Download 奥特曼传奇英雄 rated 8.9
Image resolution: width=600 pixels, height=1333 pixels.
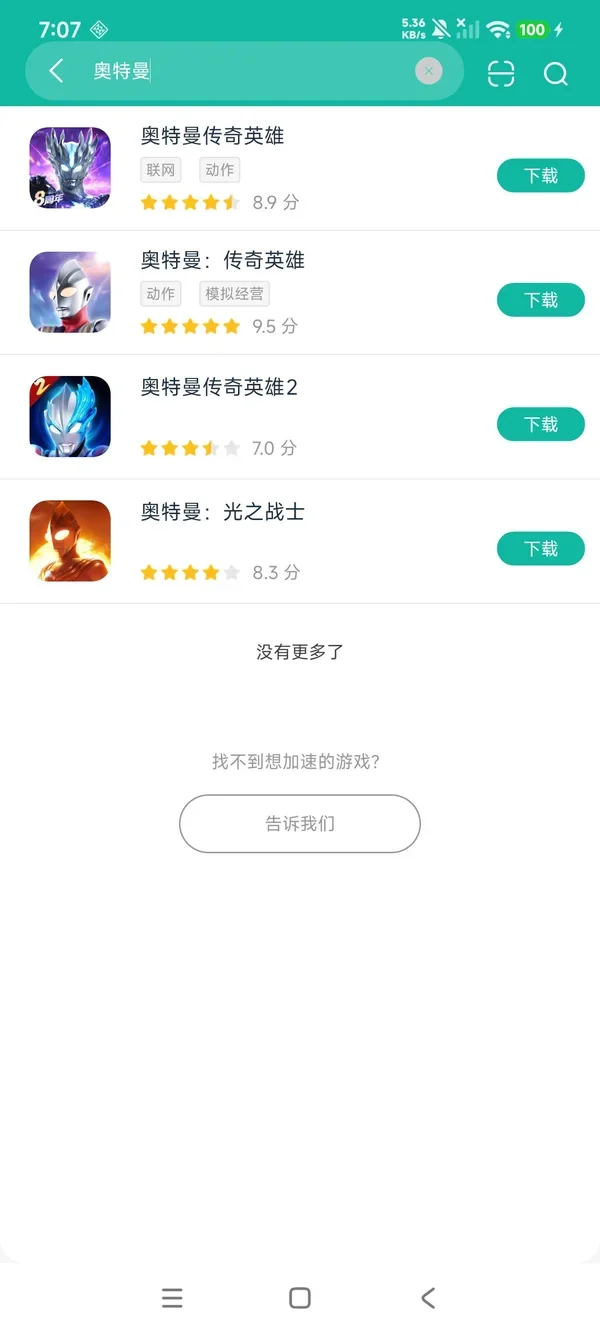point(541,176)
